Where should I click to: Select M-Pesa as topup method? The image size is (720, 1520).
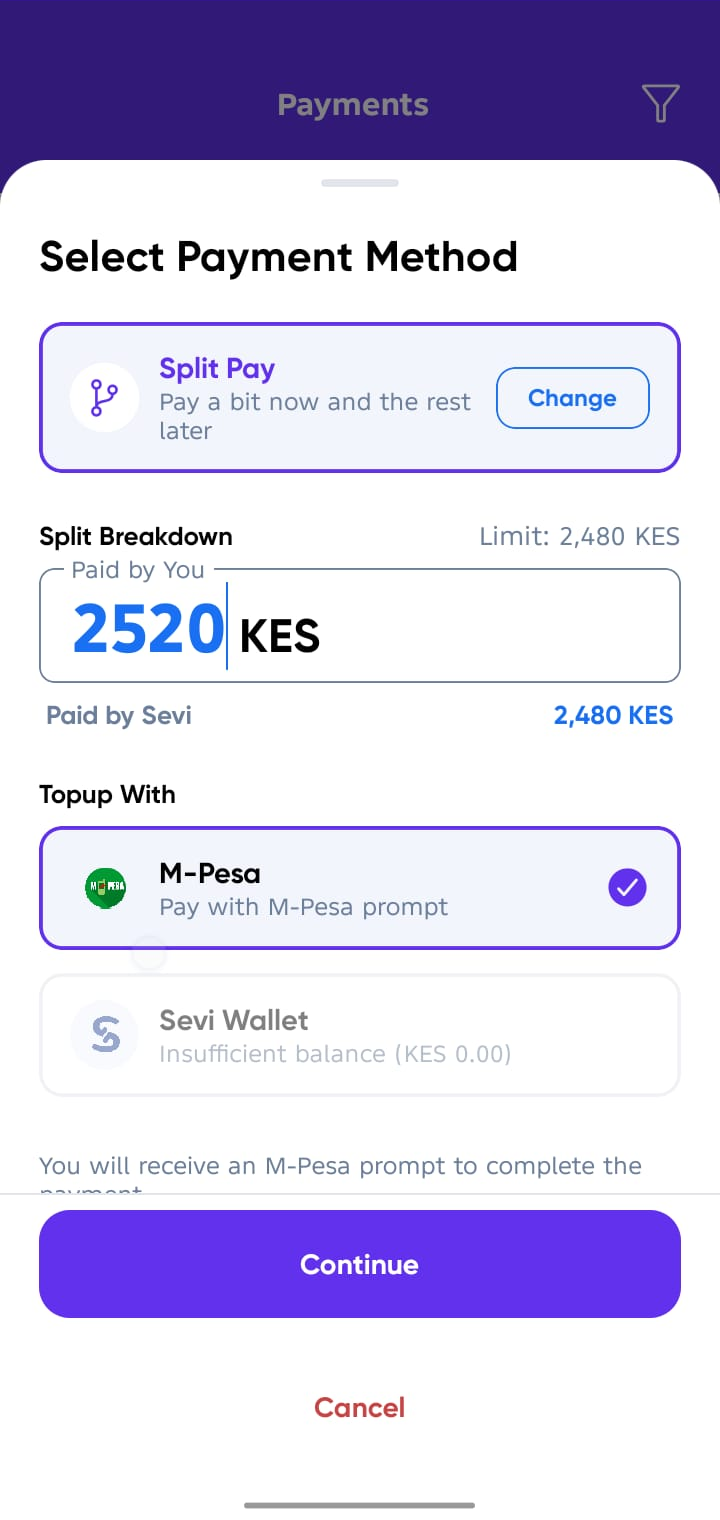tap(360, 887)
